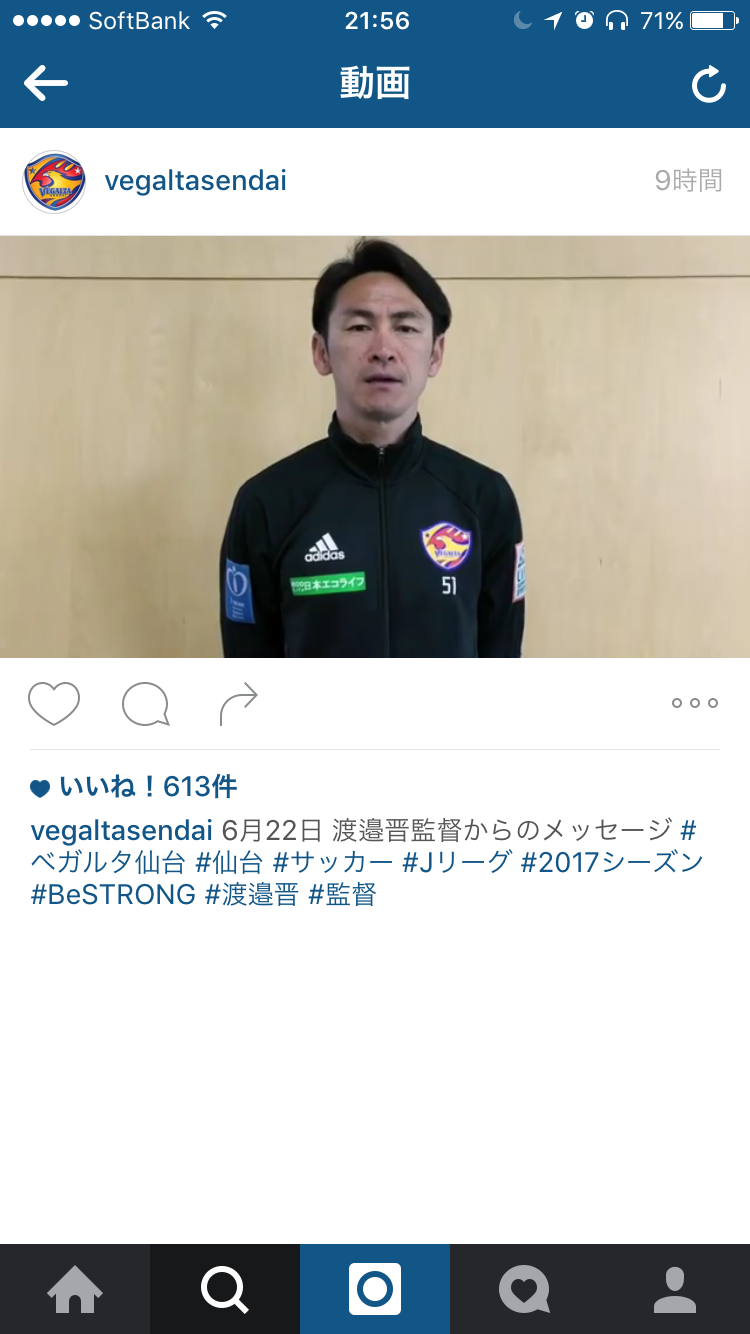Open hashtag #サッカー
This screenshot has height=1334, width=750.
point(333,862)
